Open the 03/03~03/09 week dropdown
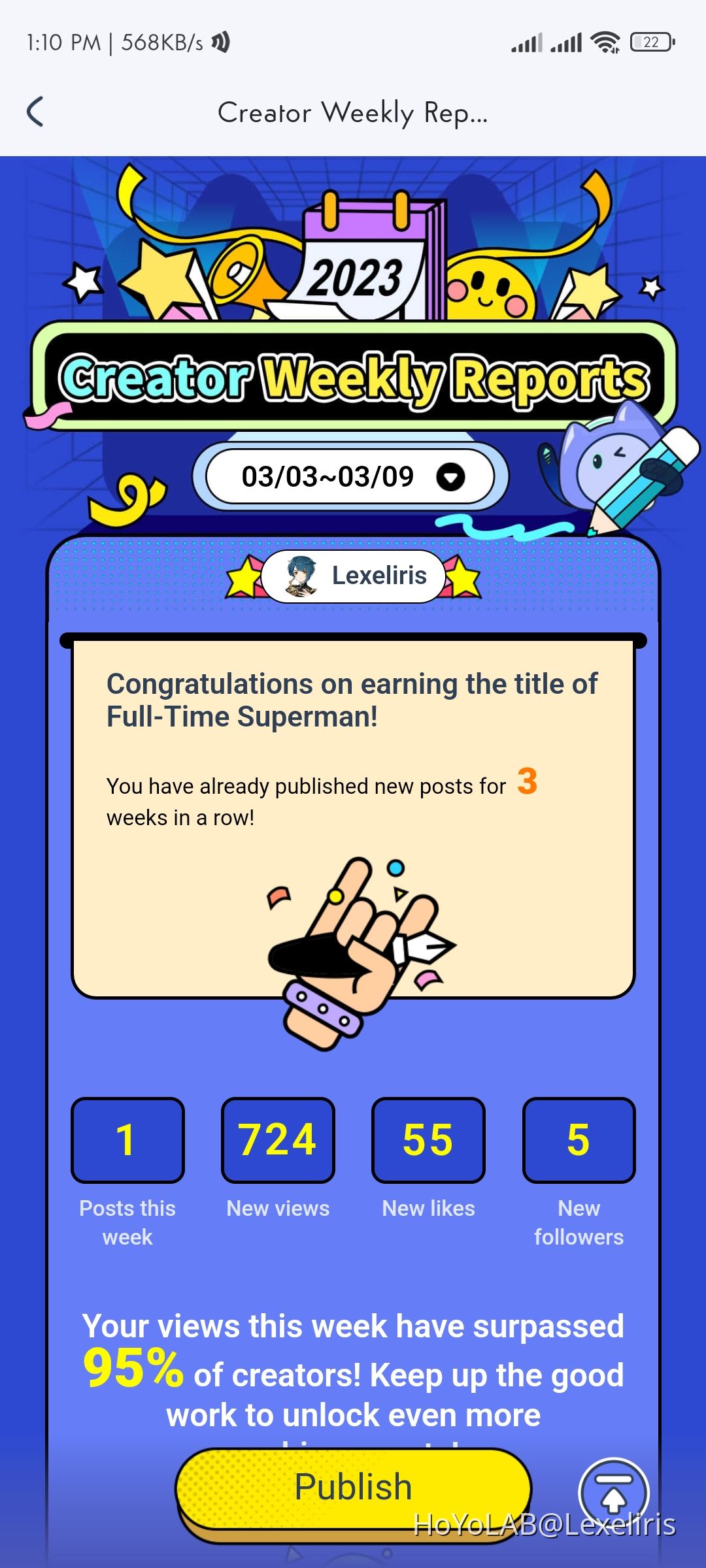This screenshot has width=706, height=1568. pos(352,476)
